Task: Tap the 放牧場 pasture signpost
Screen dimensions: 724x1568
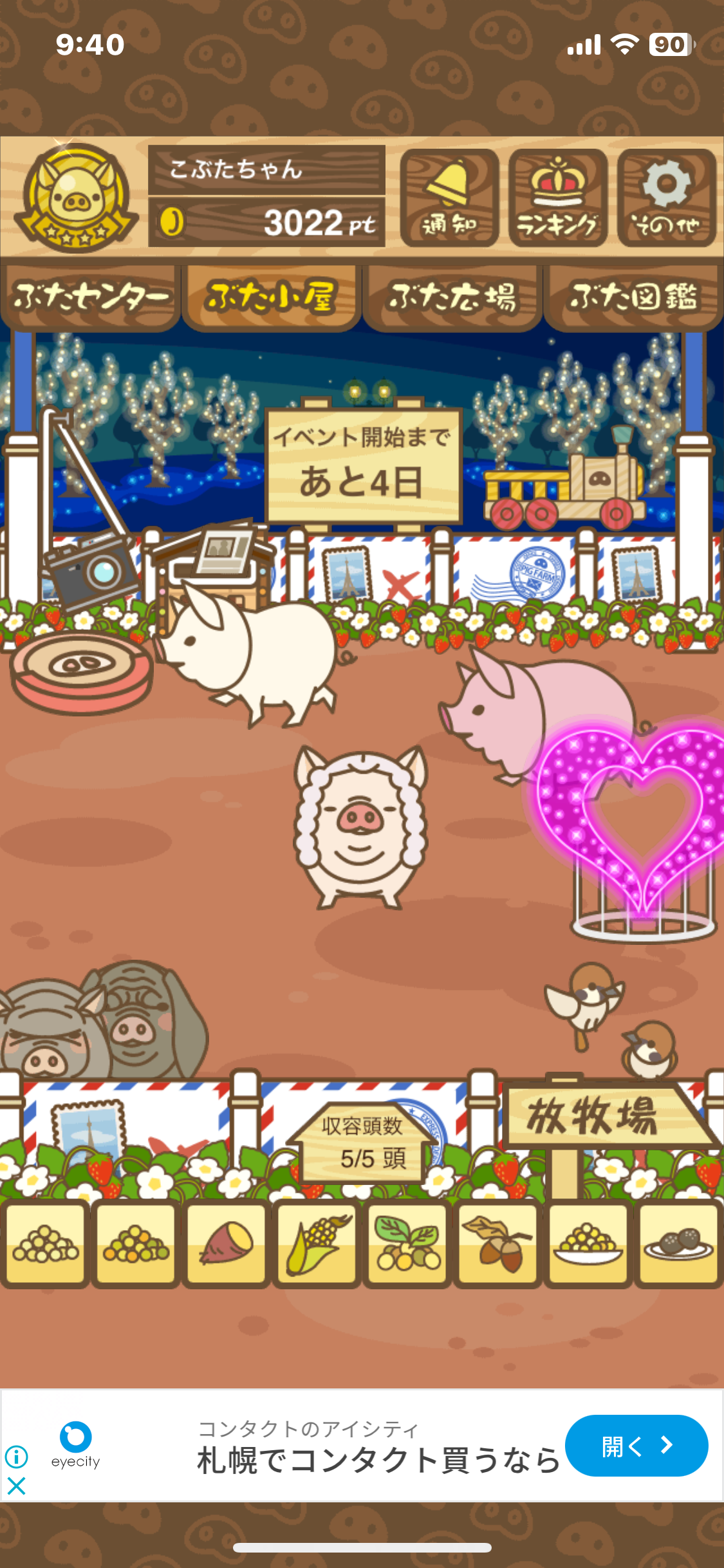Action: click(591, 1117)
